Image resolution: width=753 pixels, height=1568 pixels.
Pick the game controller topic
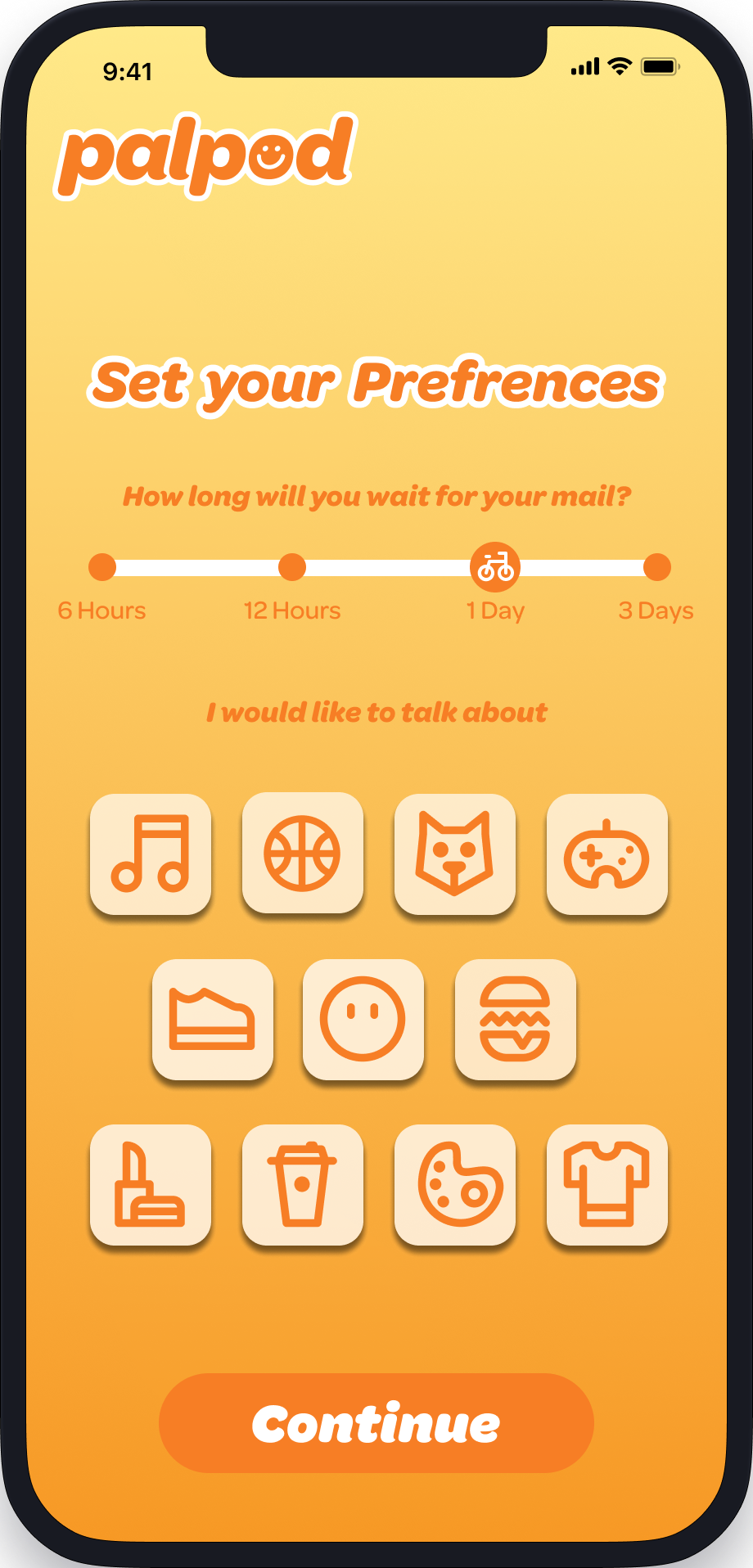(607, 854)
